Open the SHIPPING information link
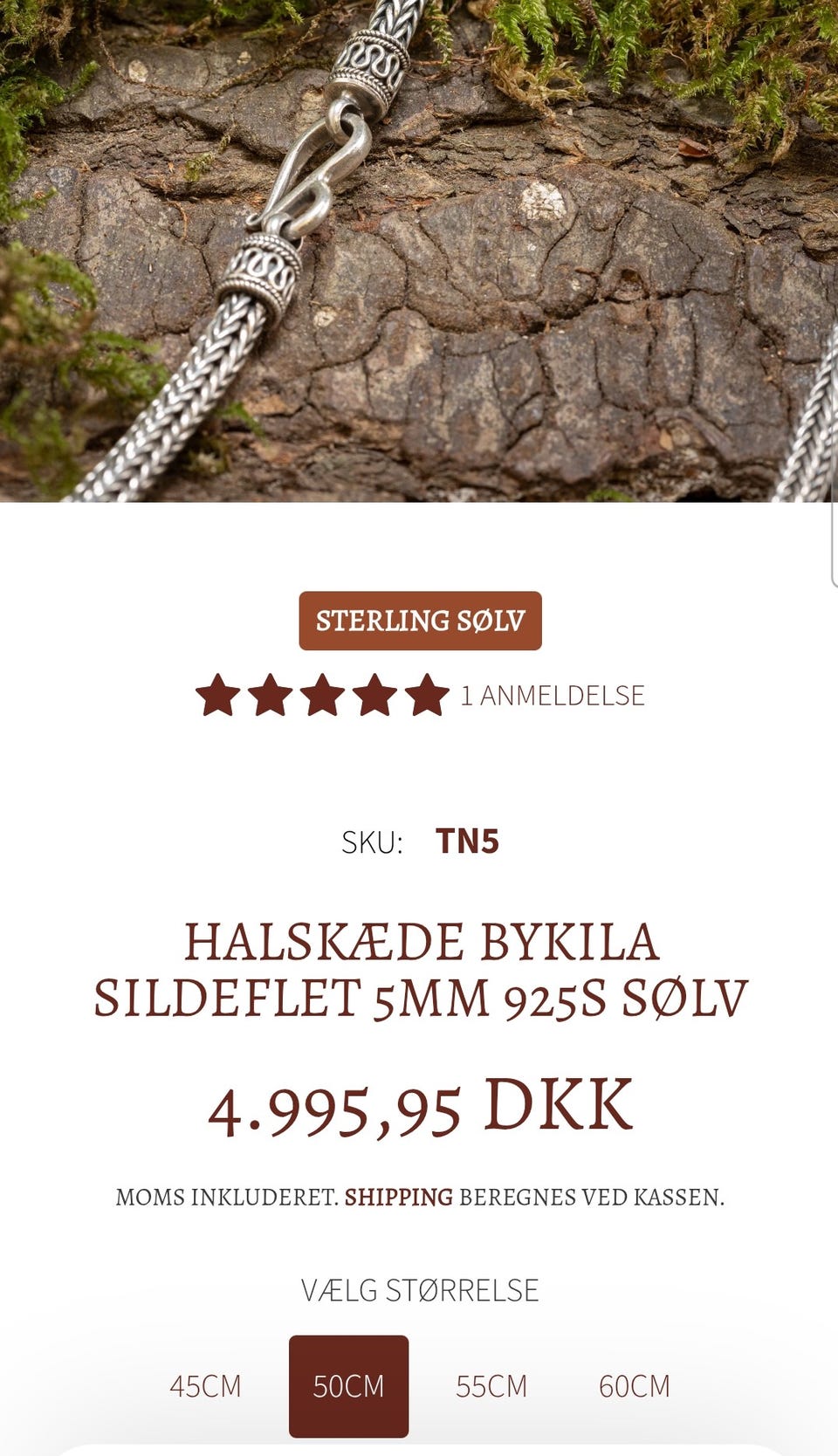Viewport: 838px width, 1456px height. tap(398, 1197)
